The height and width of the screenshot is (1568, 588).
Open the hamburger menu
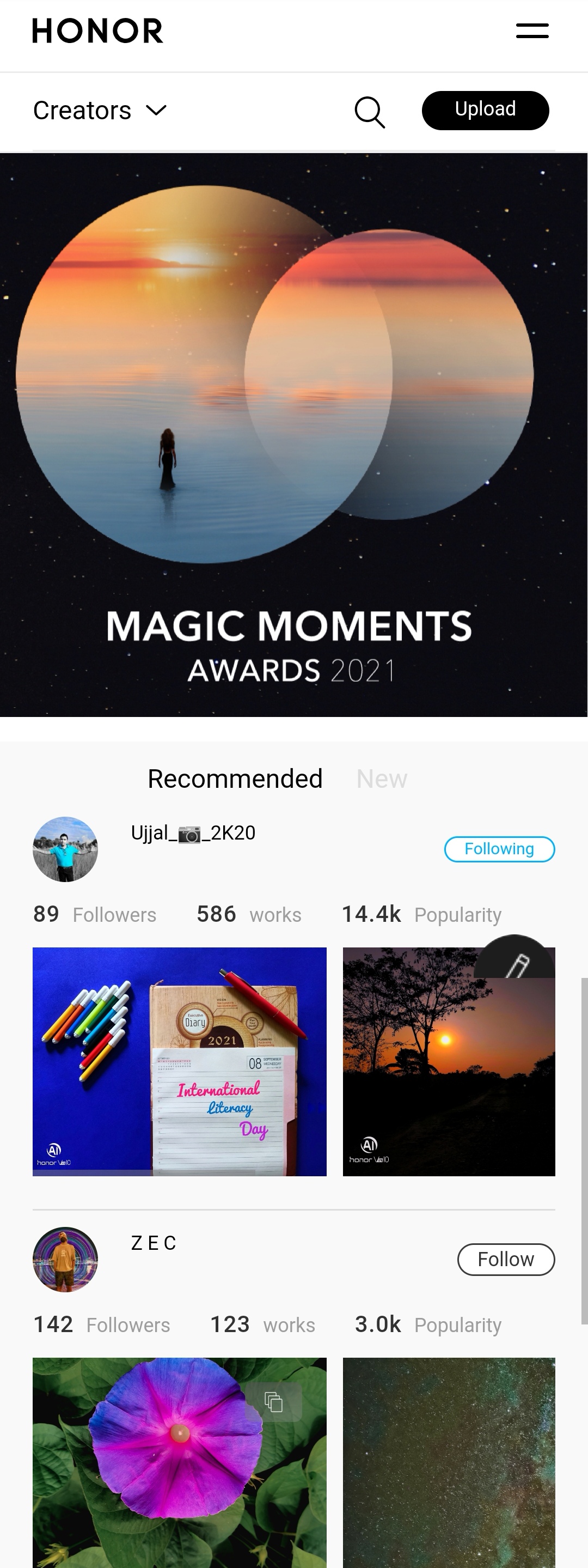532,31
